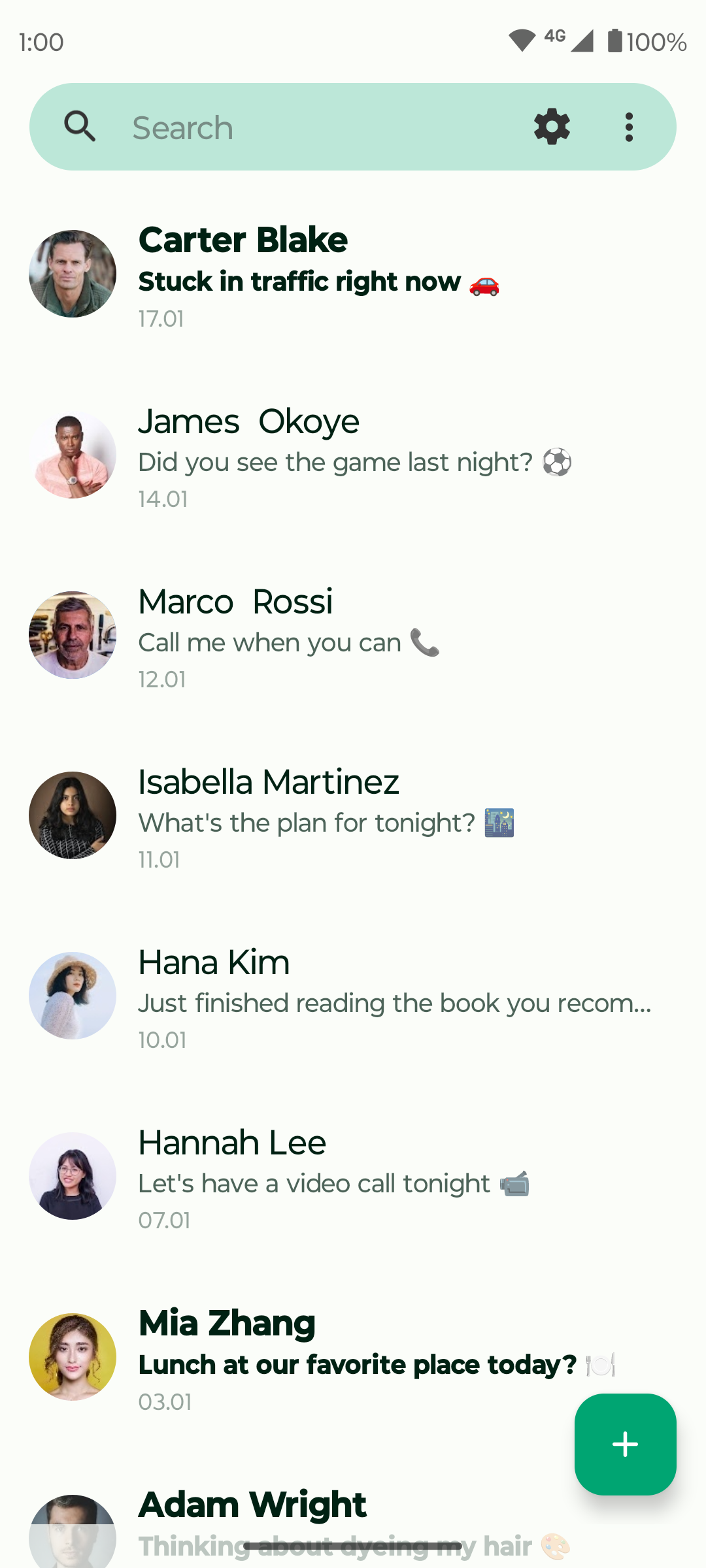
Task: Check the battery status indicator
Action: coord(615,41)
